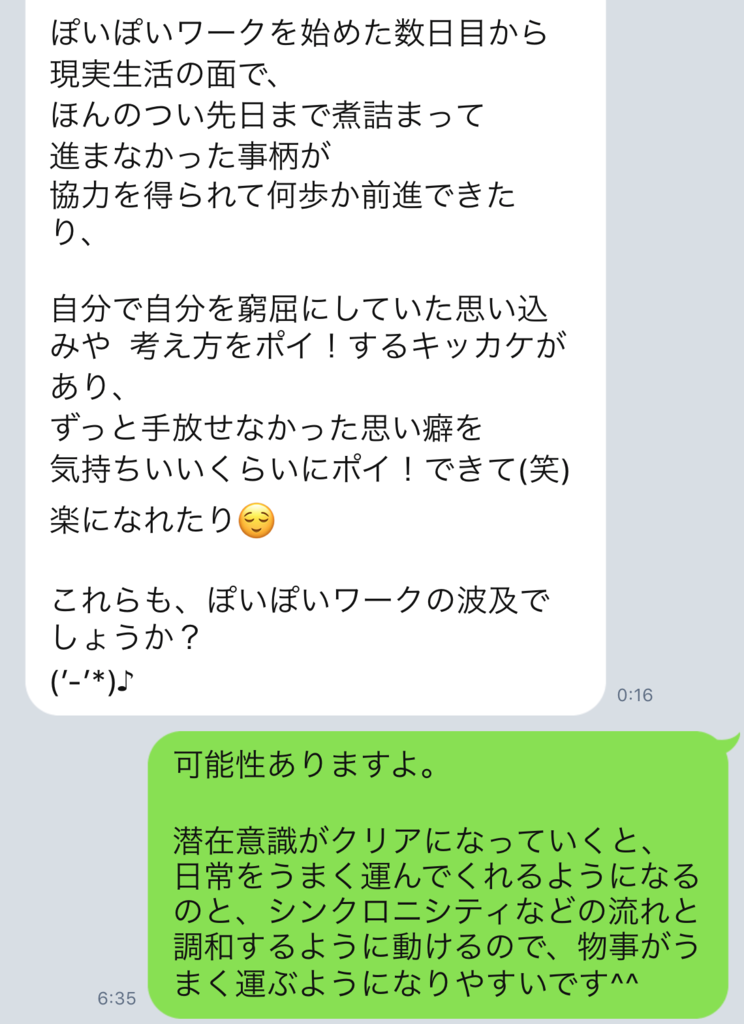Image resolution: width=744 pixels, height=1024 pixels.
Task: Tap the line ぽいぽいワークを始めた数日目から
Action: coord(295,33)
